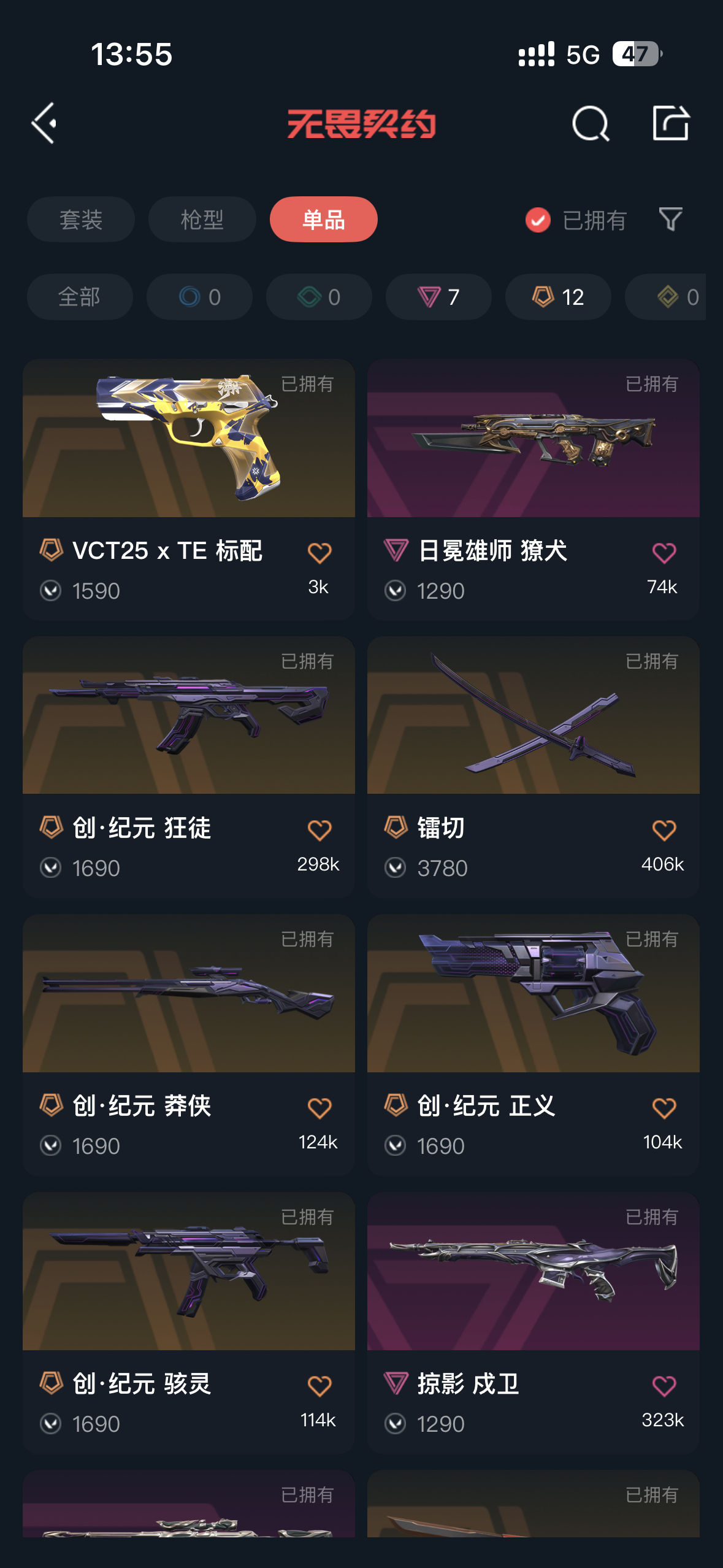
Task: Open the 掠影 戍卫 skin card
Action: coord(534,1323)
